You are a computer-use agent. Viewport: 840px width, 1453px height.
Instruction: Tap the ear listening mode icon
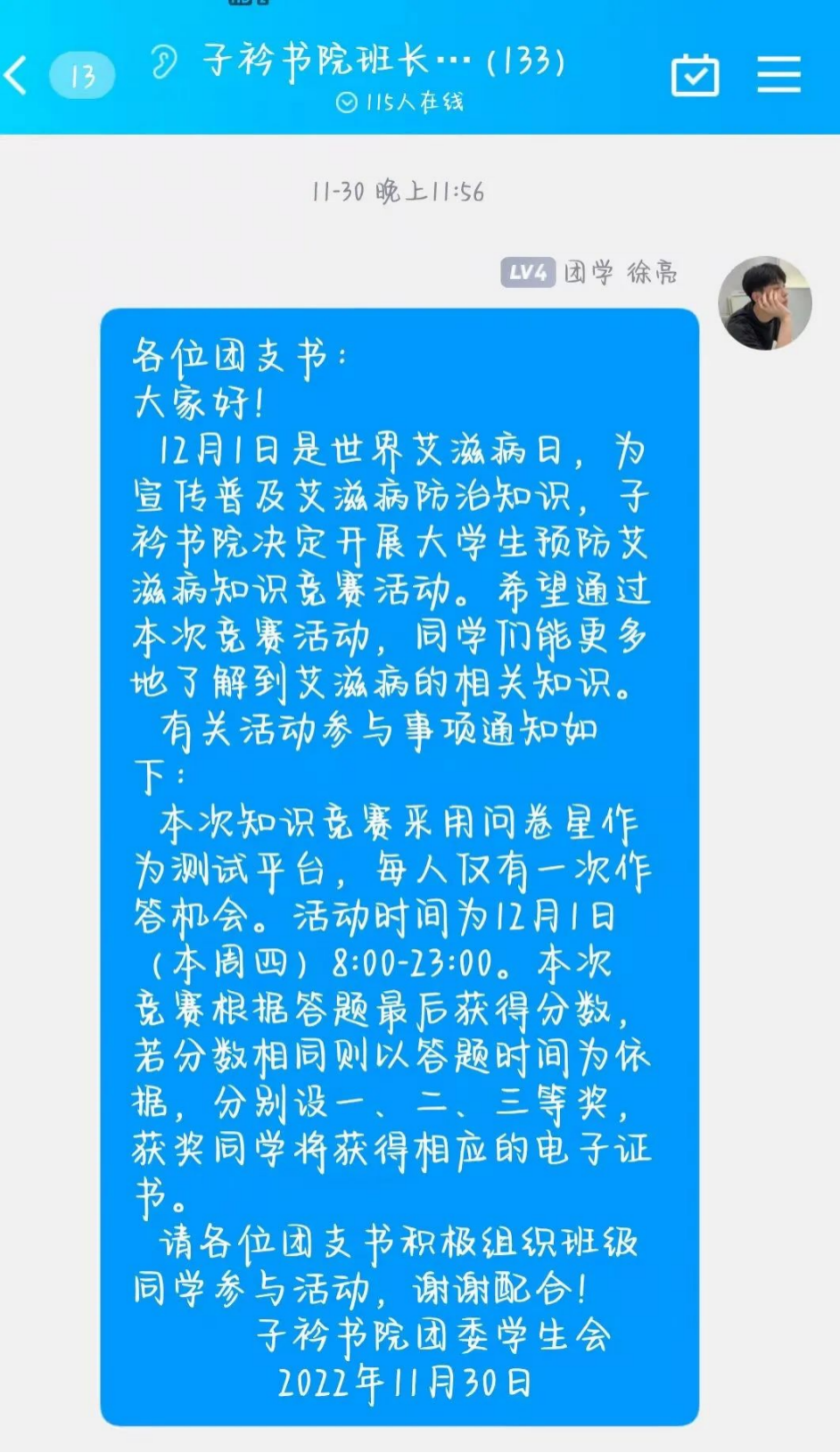(x=164, y=62)
